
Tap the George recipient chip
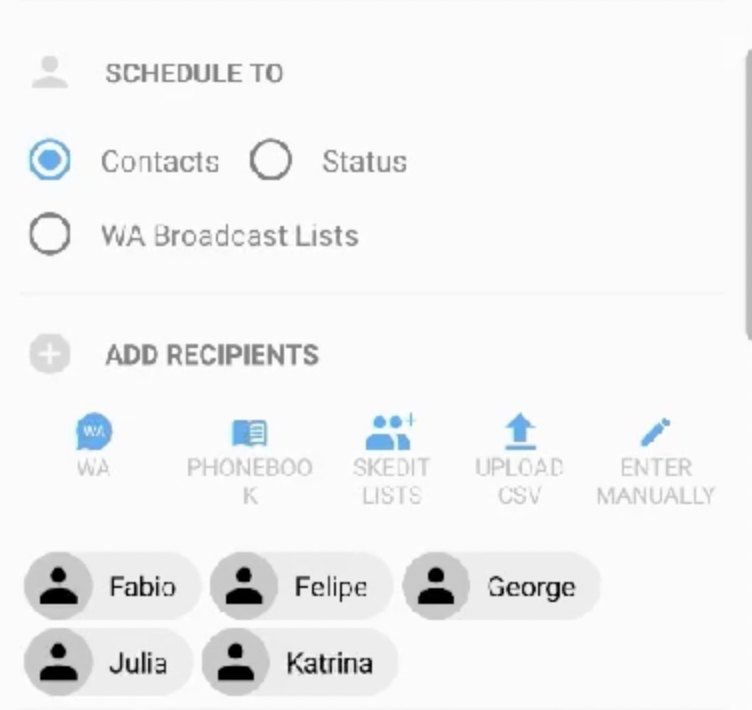pyautogui.click(x=501, y=586)
